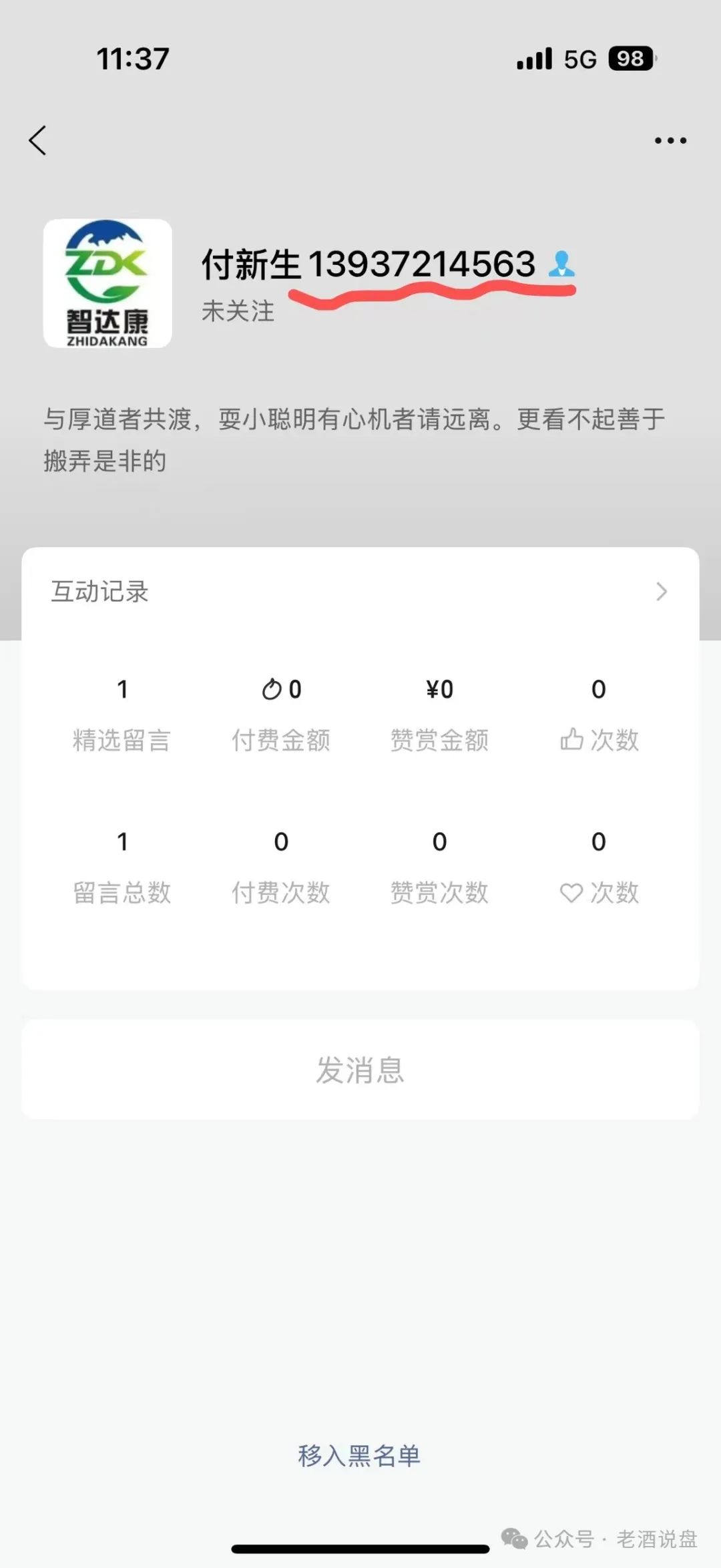Click the coin icon next to 付费金额

click(x=270, y=689)
